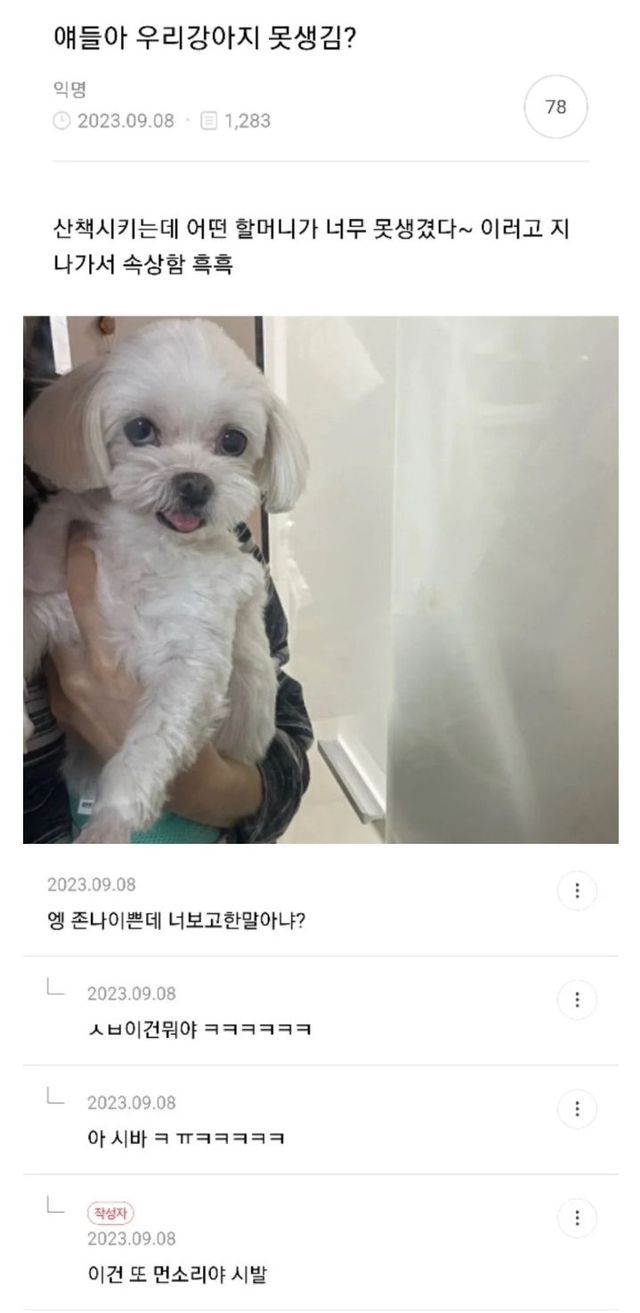Open the options on the 'ㅅㅂ이건뭐야' reply
Image resolution: width=640 pixels, height=1313 pixels.
pyautogui.click(x=577, y=999)
